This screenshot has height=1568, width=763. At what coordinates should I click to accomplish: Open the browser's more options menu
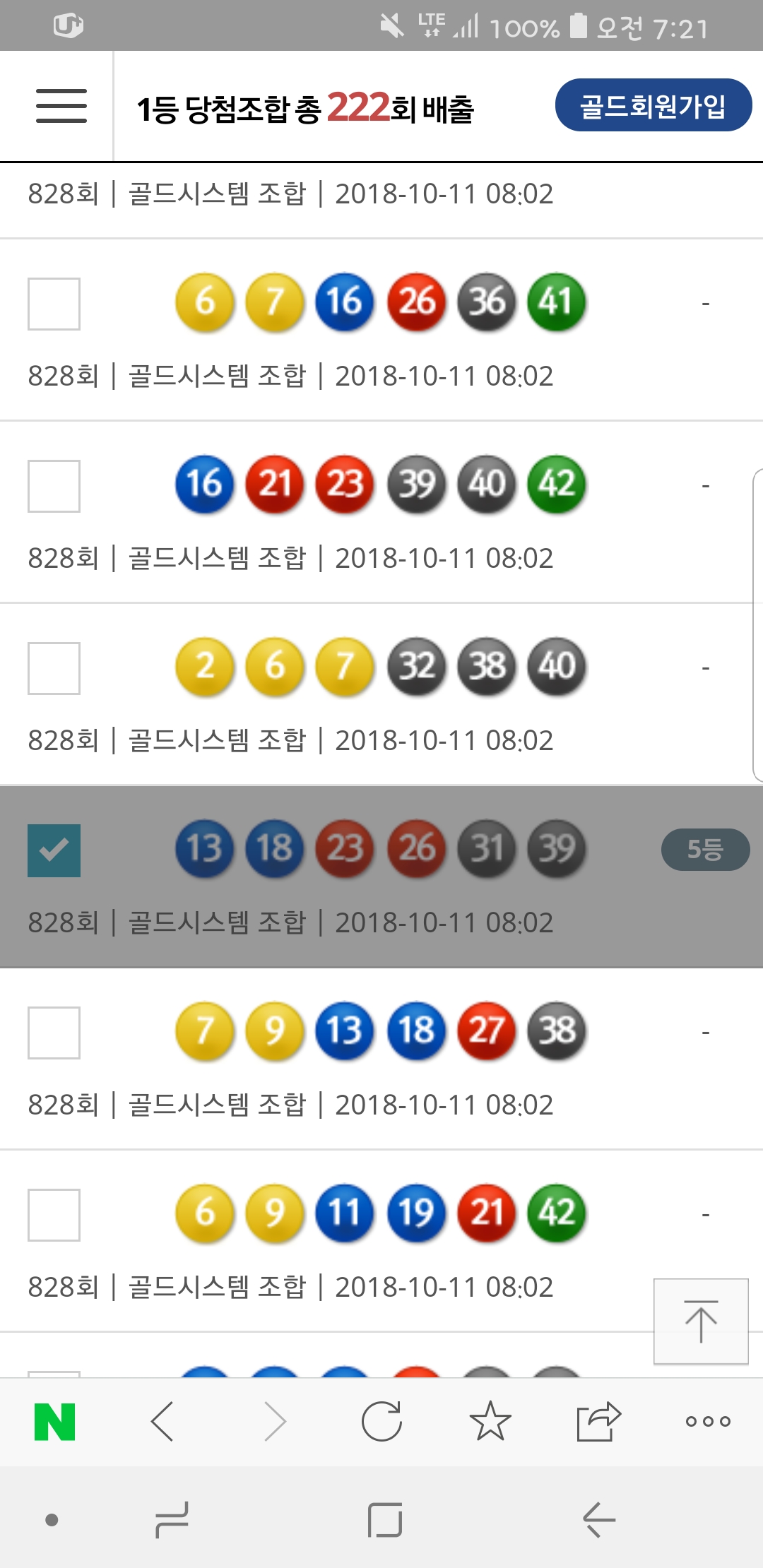[x=707, y=1421]
